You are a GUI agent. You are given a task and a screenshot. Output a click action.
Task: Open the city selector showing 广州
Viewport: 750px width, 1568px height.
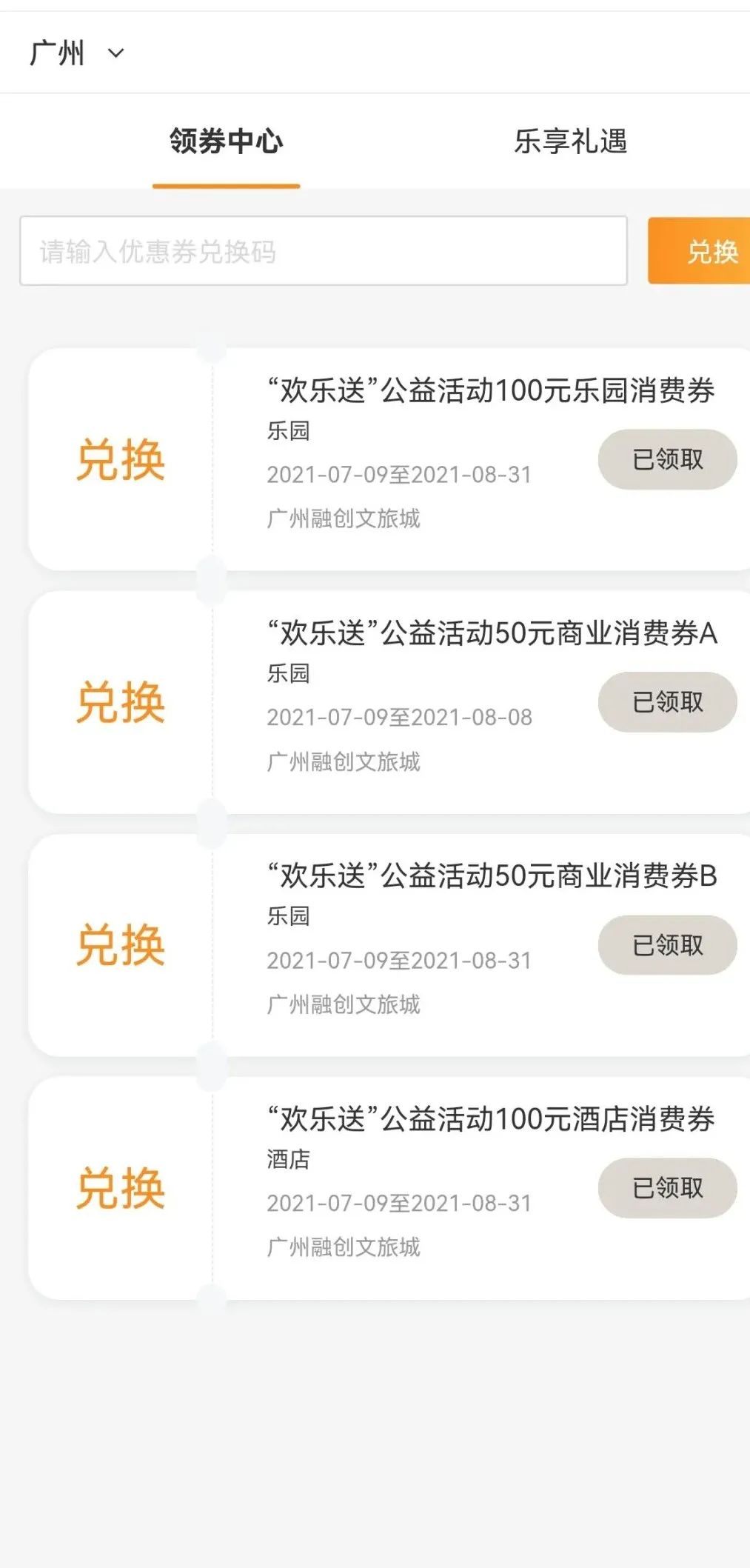(56, 52)
